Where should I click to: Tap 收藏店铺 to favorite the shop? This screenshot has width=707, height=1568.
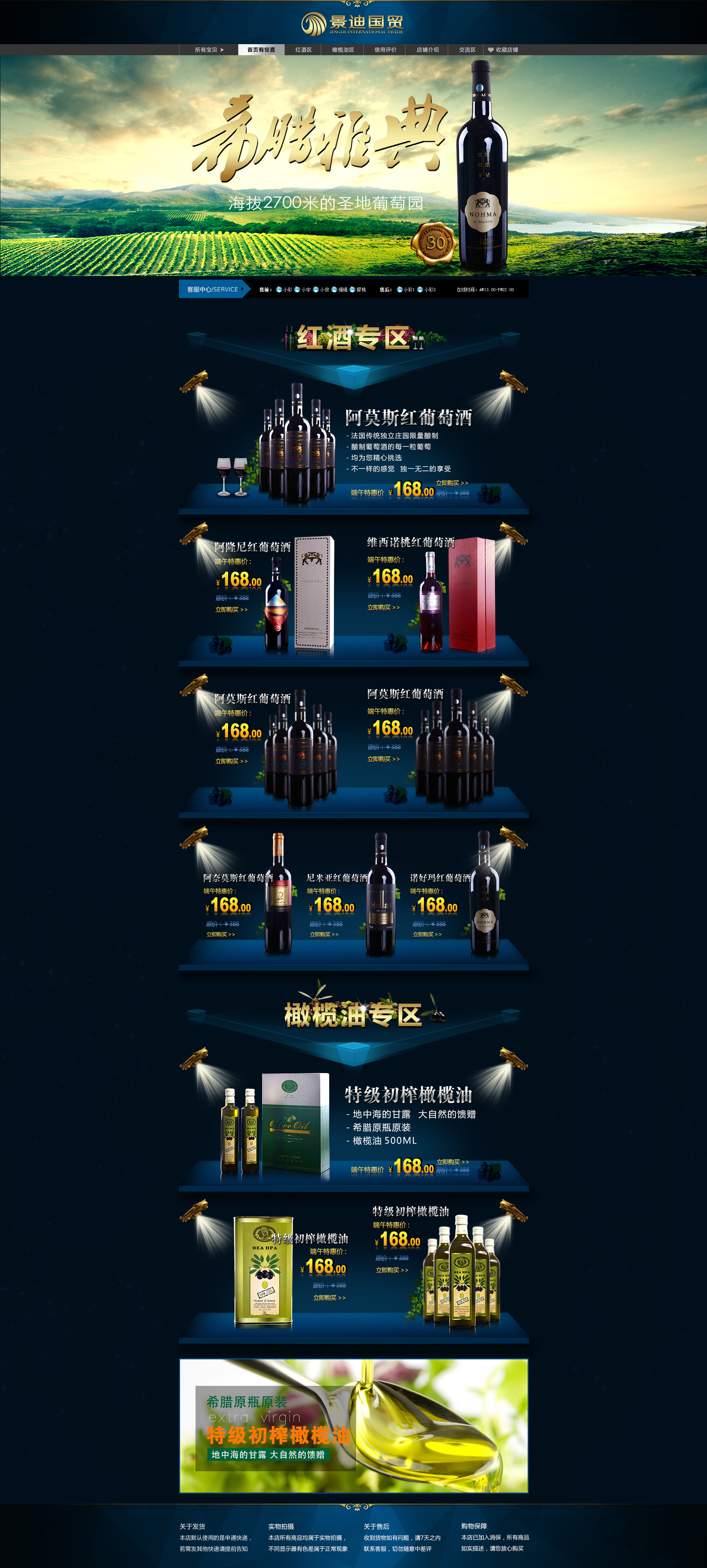pos(503,50)
